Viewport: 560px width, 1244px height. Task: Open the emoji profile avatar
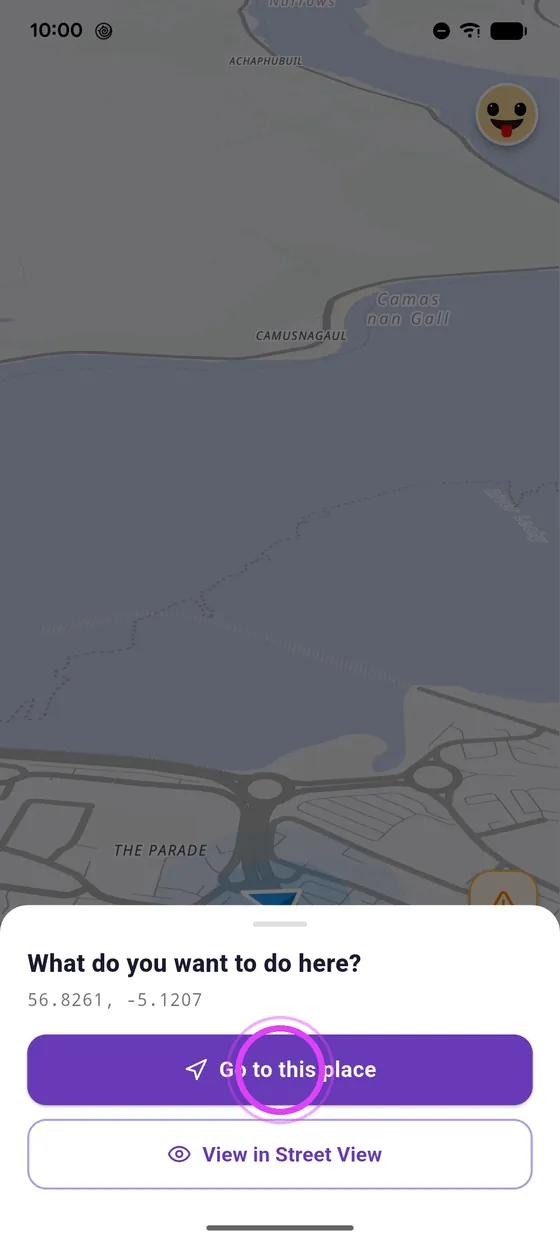507,115
